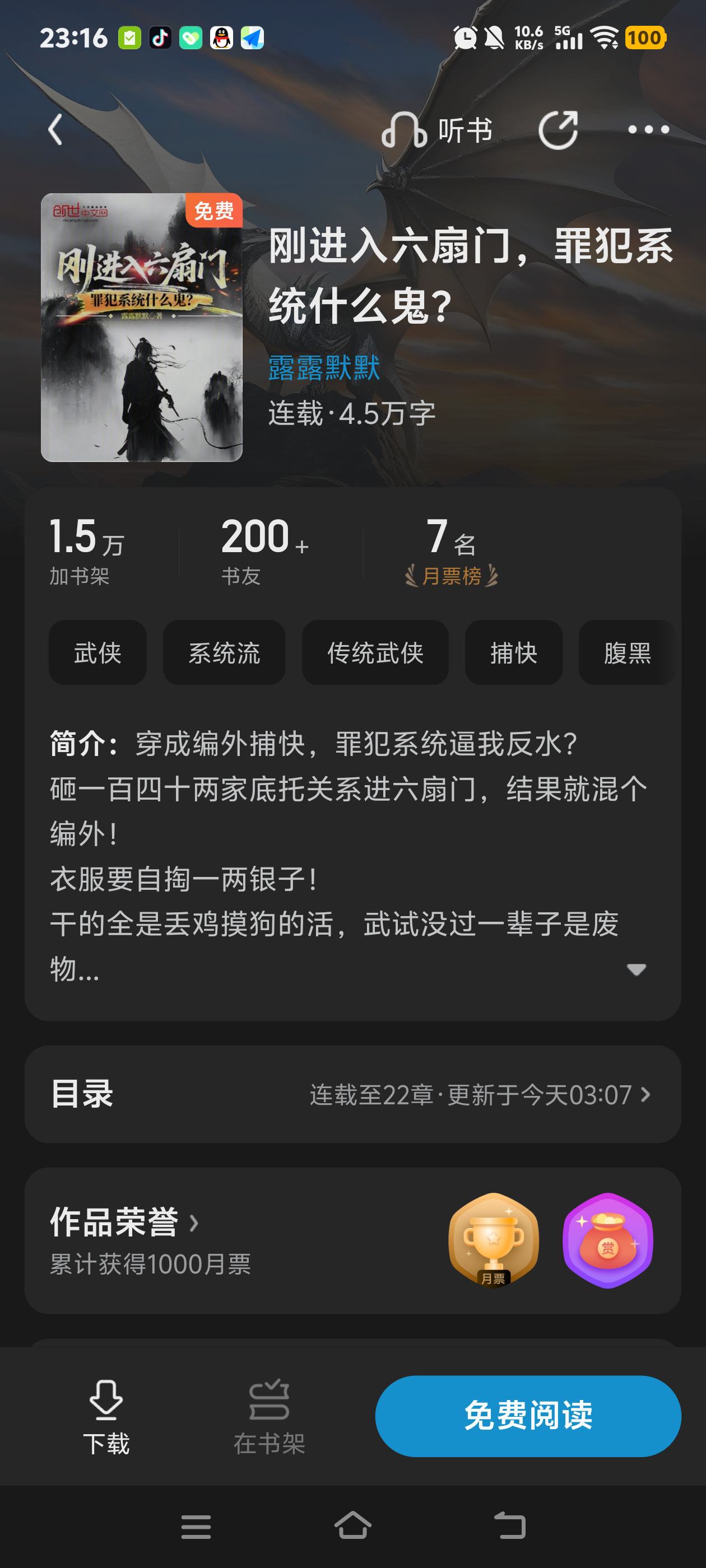The image size is (706, 1568).
Task: Open the book cover image
Action: [x=141, y=328]
